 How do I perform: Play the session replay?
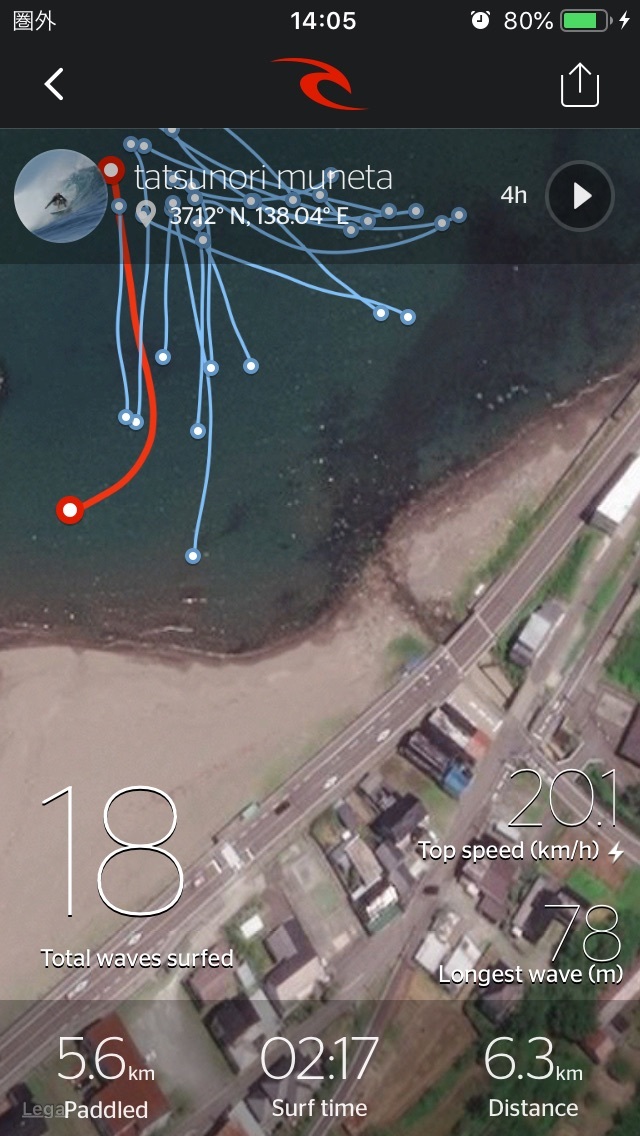coord(579,196)
